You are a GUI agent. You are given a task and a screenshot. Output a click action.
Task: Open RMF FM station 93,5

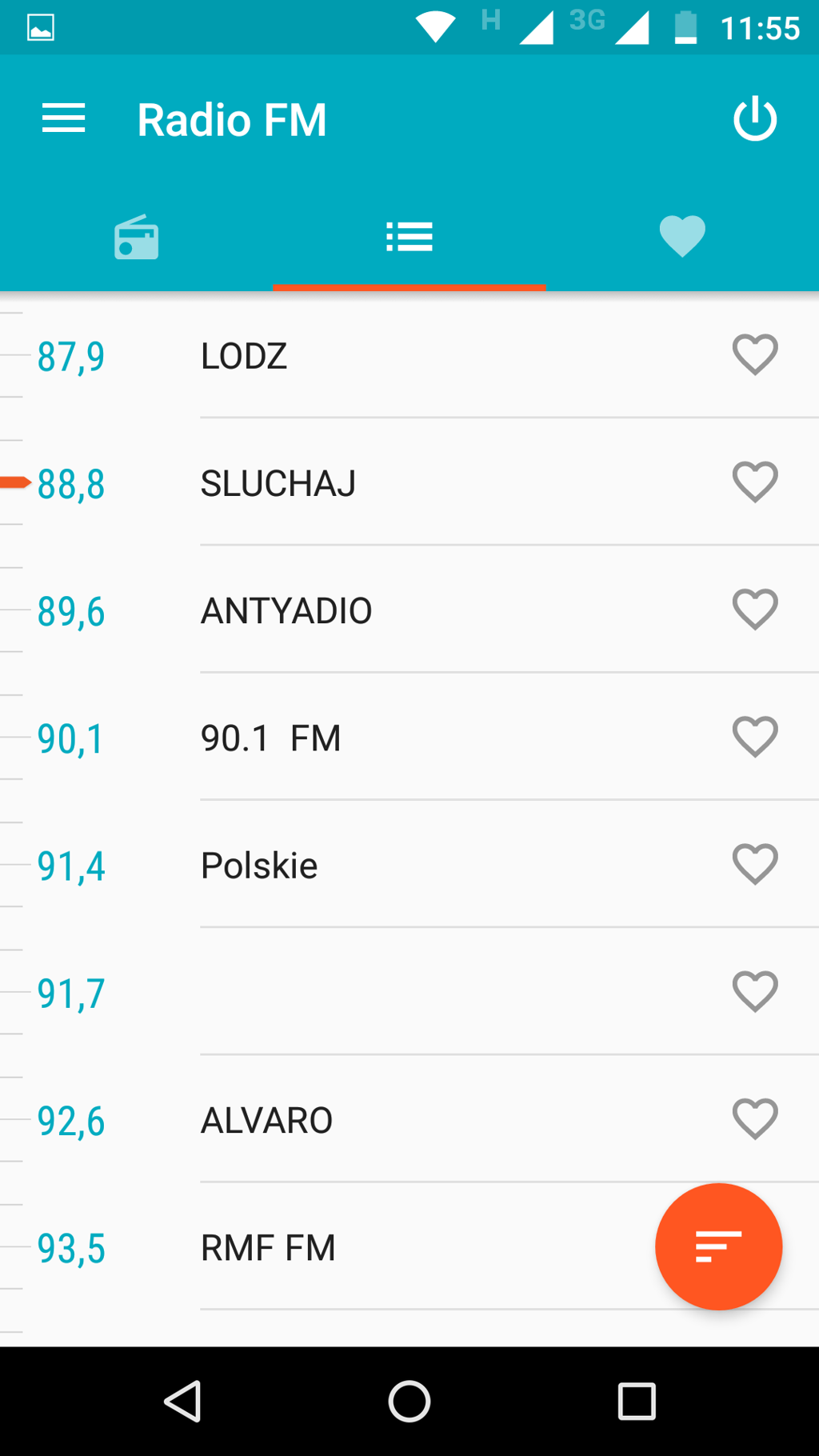(x=268, y=1247)
